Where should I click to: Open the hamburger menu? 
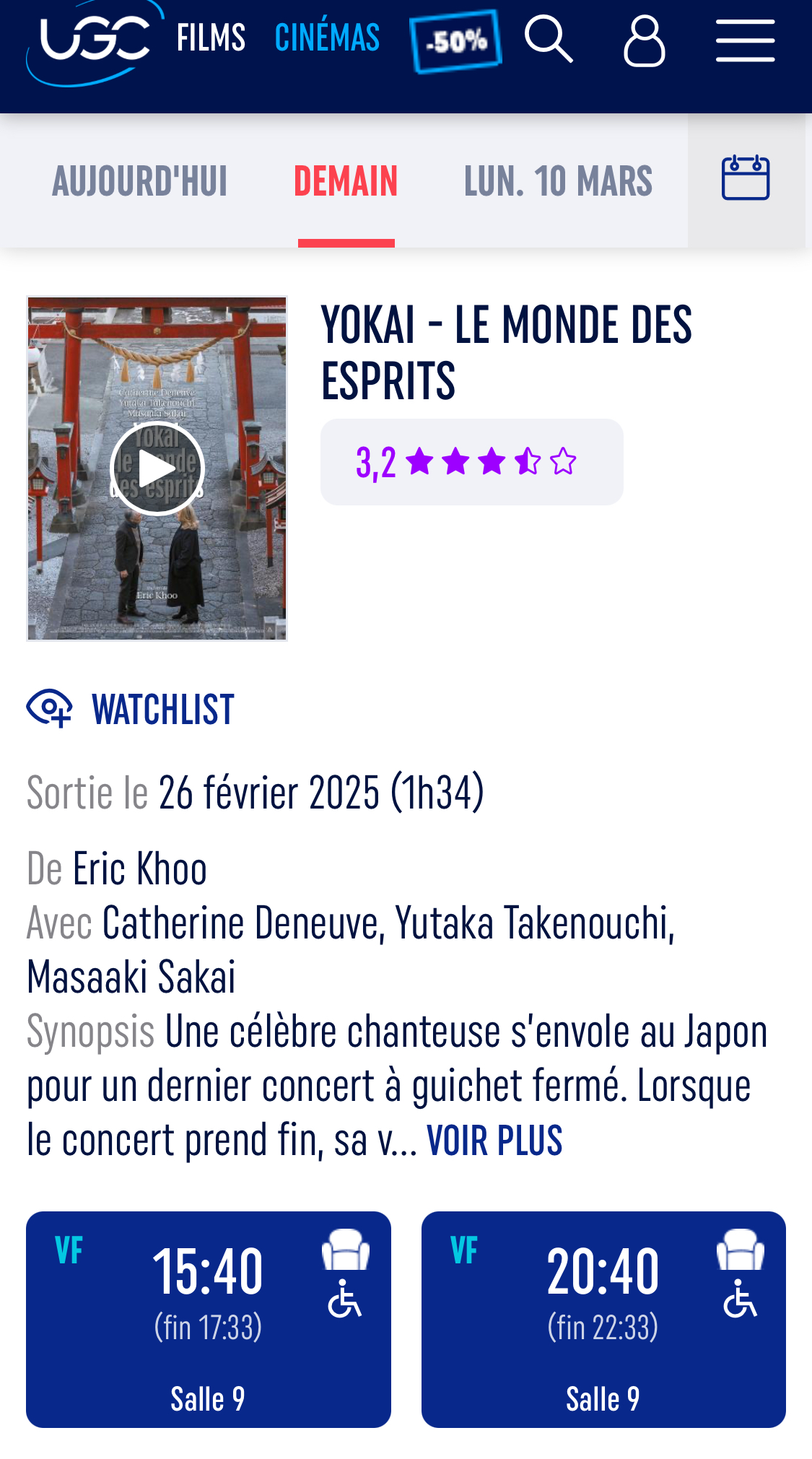tap(745, 41)
